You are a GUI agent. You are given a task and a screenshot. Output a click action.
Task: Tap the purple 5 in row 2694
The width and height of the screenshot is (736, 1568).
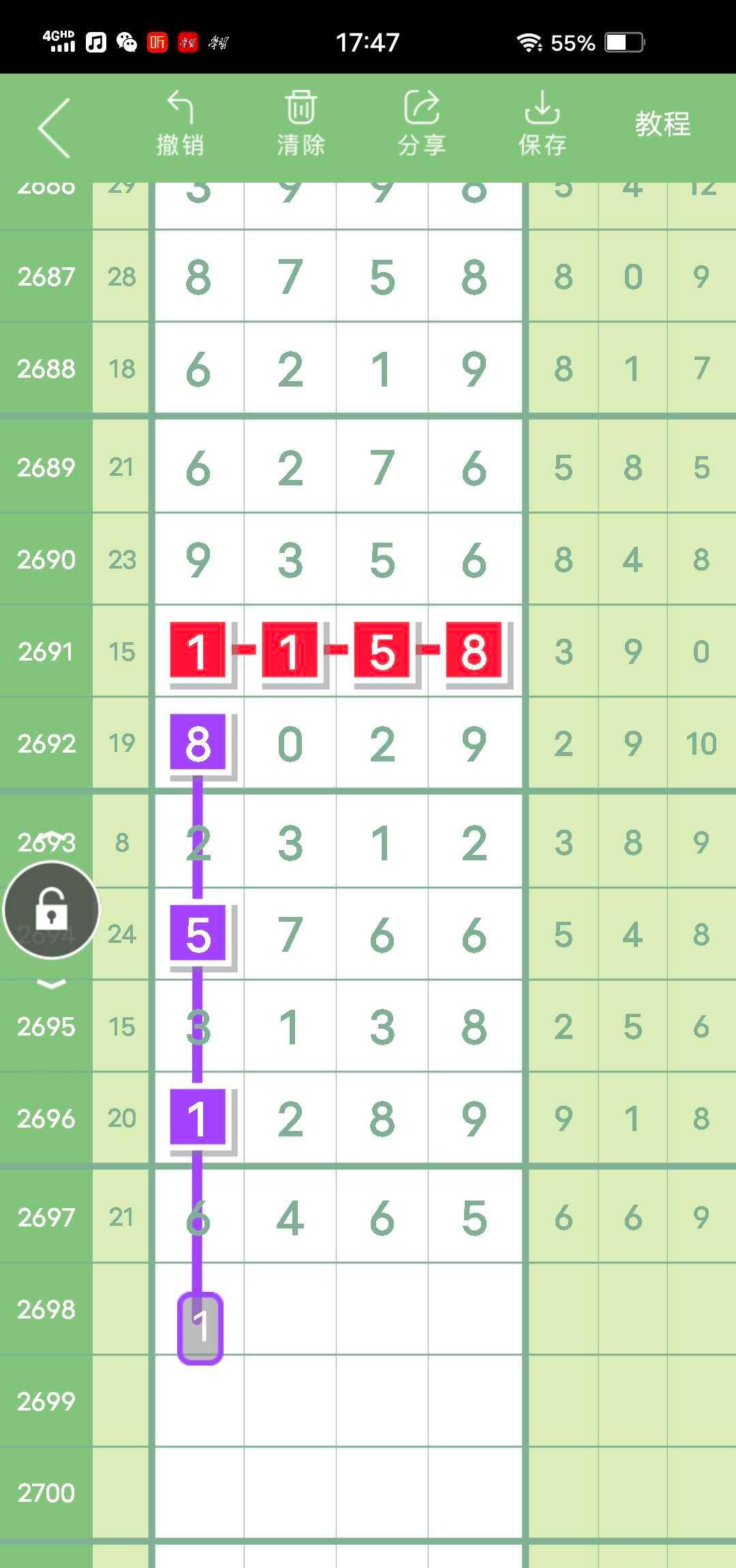click(x=198, y=933)
